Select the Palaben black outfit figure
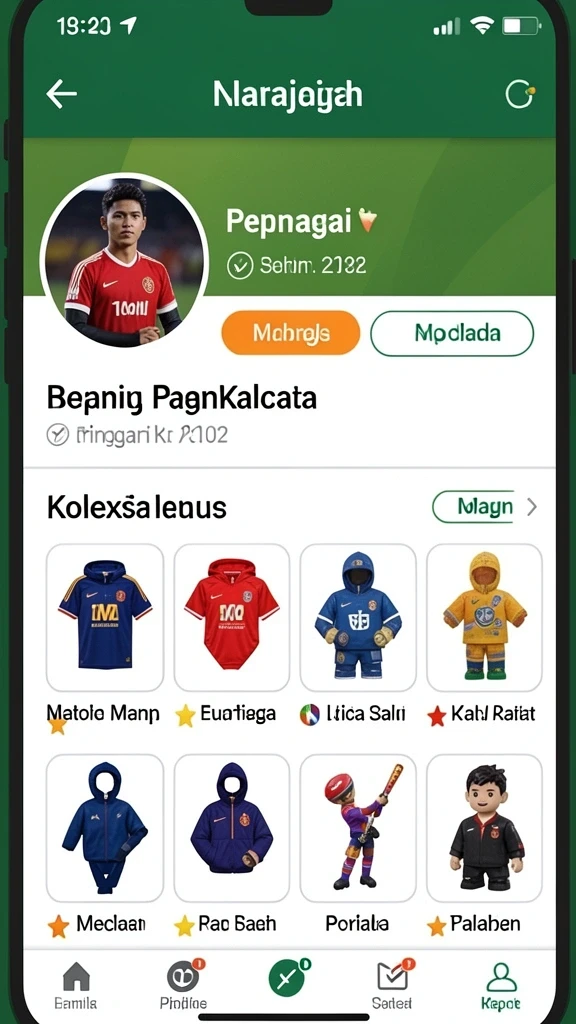 click(484, 828)
